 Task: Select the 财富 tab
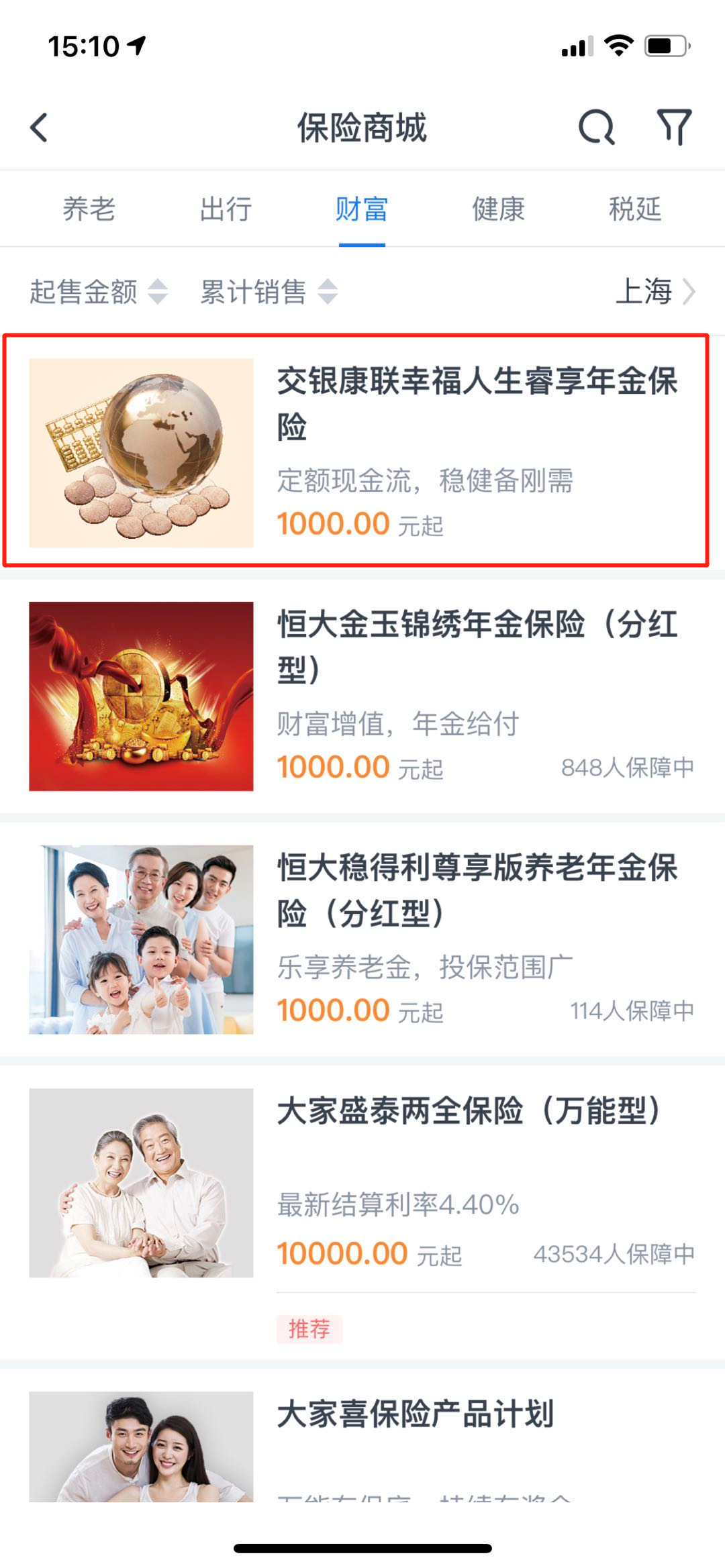tap(362, 209)
